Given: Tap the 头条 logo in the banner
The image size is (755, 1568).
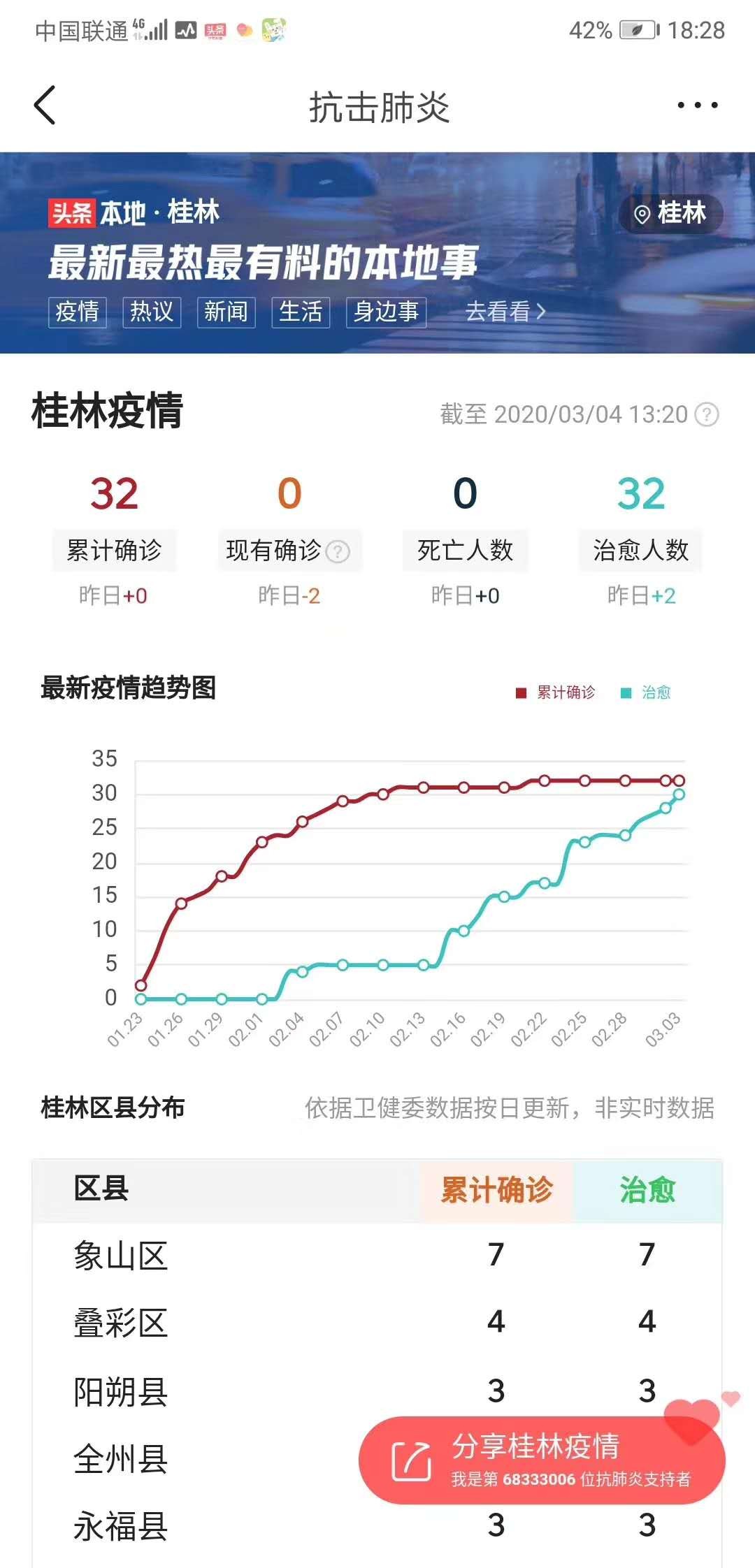Looking at the screenshot, I should click(x=72, y=213).
